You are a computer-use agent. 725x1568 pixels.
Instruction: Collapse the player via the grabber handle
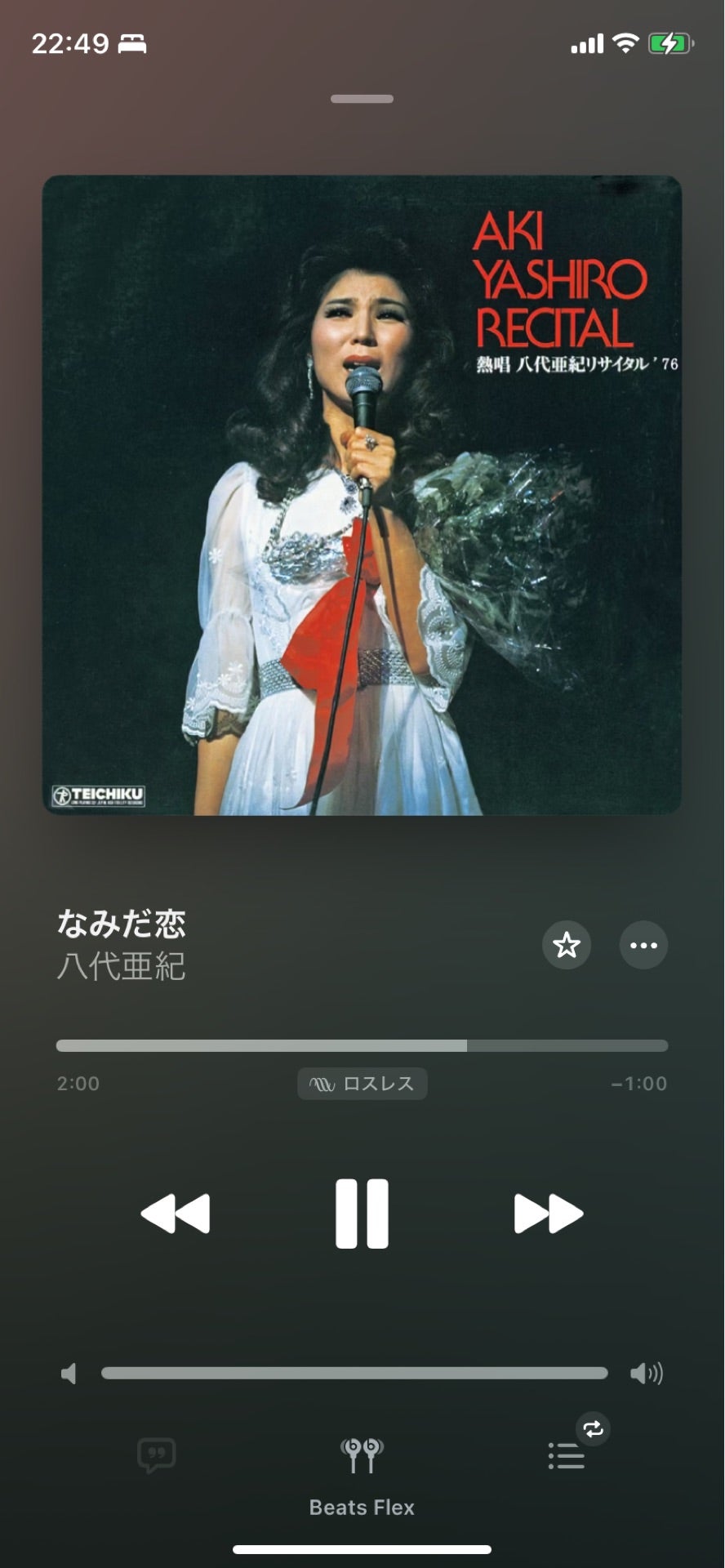tap(362, 98)
